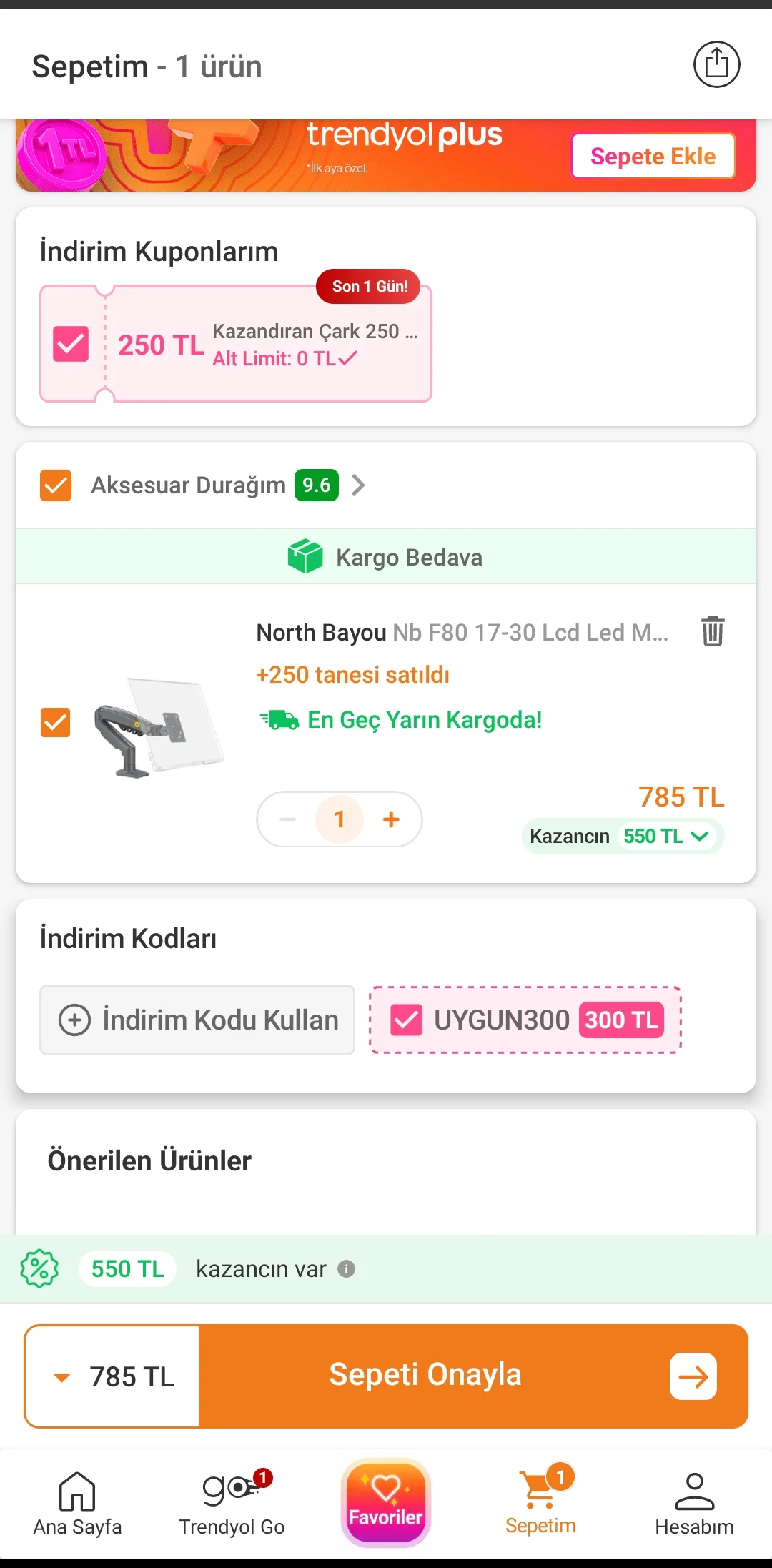
Task: Confirm the cart with Sepeti Onayla
Action: tap(472, 1376)
